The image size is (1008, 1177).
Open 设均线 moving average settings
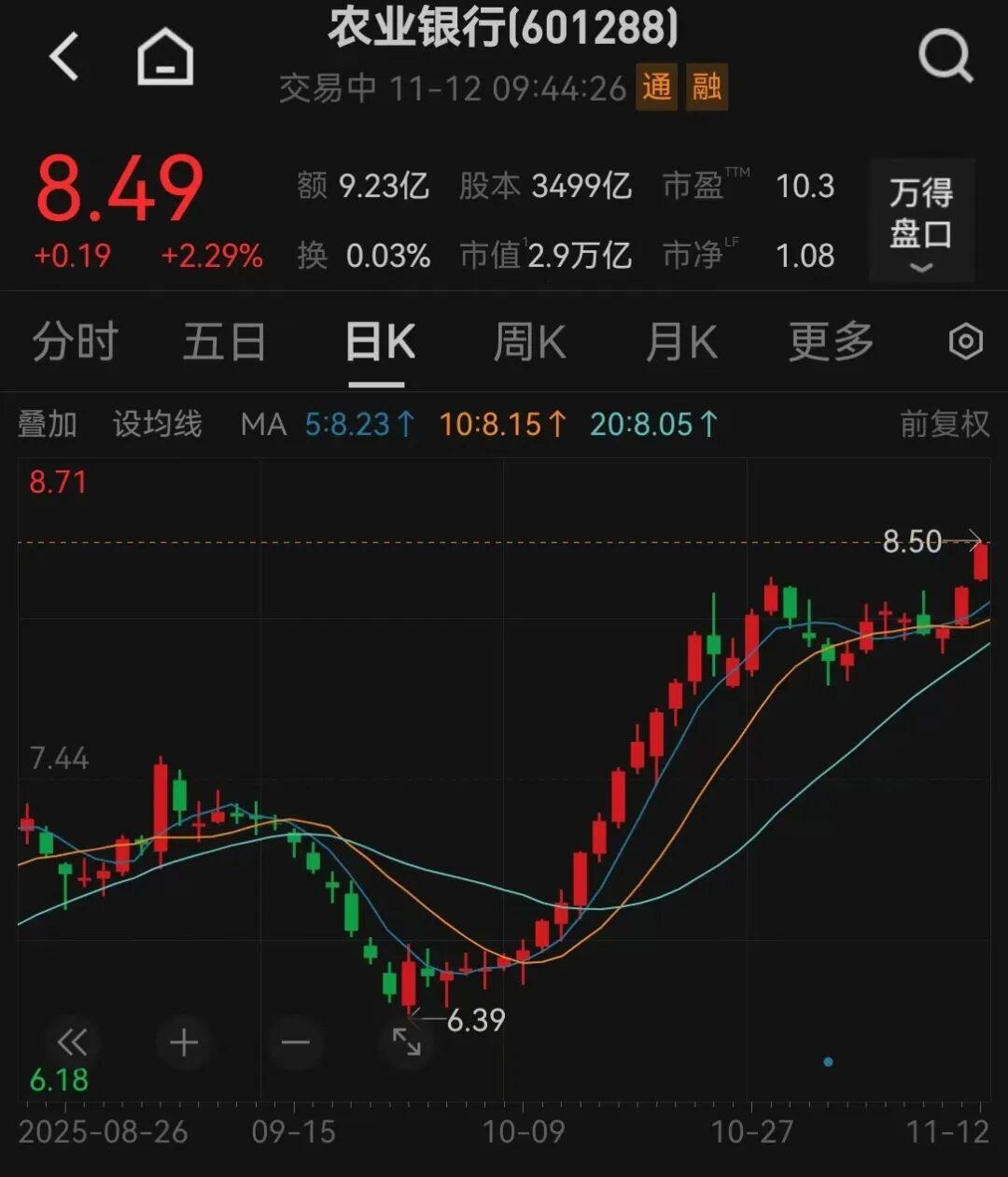click(x=157, y=425)
